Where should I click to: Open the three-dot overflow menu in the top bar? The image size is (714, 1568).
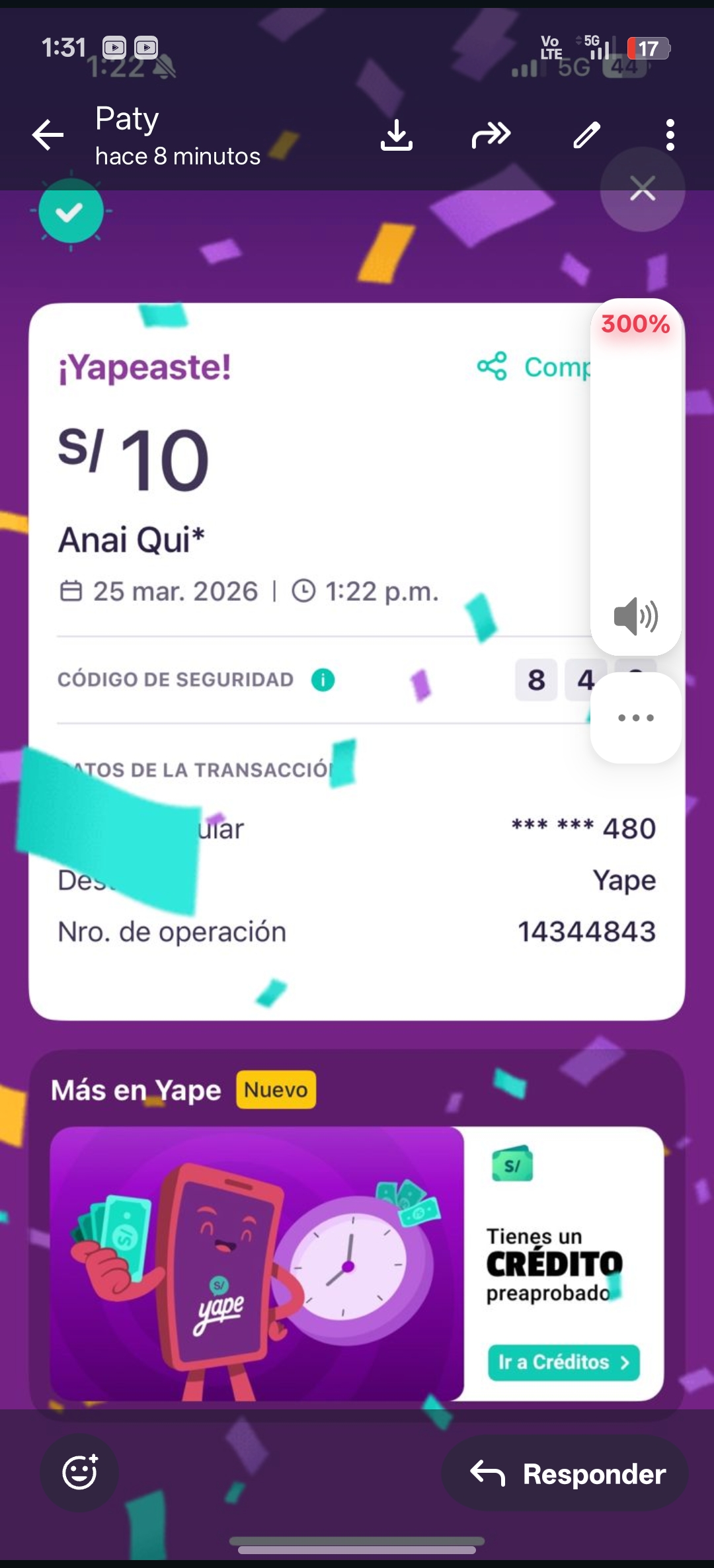click(670, 136)
